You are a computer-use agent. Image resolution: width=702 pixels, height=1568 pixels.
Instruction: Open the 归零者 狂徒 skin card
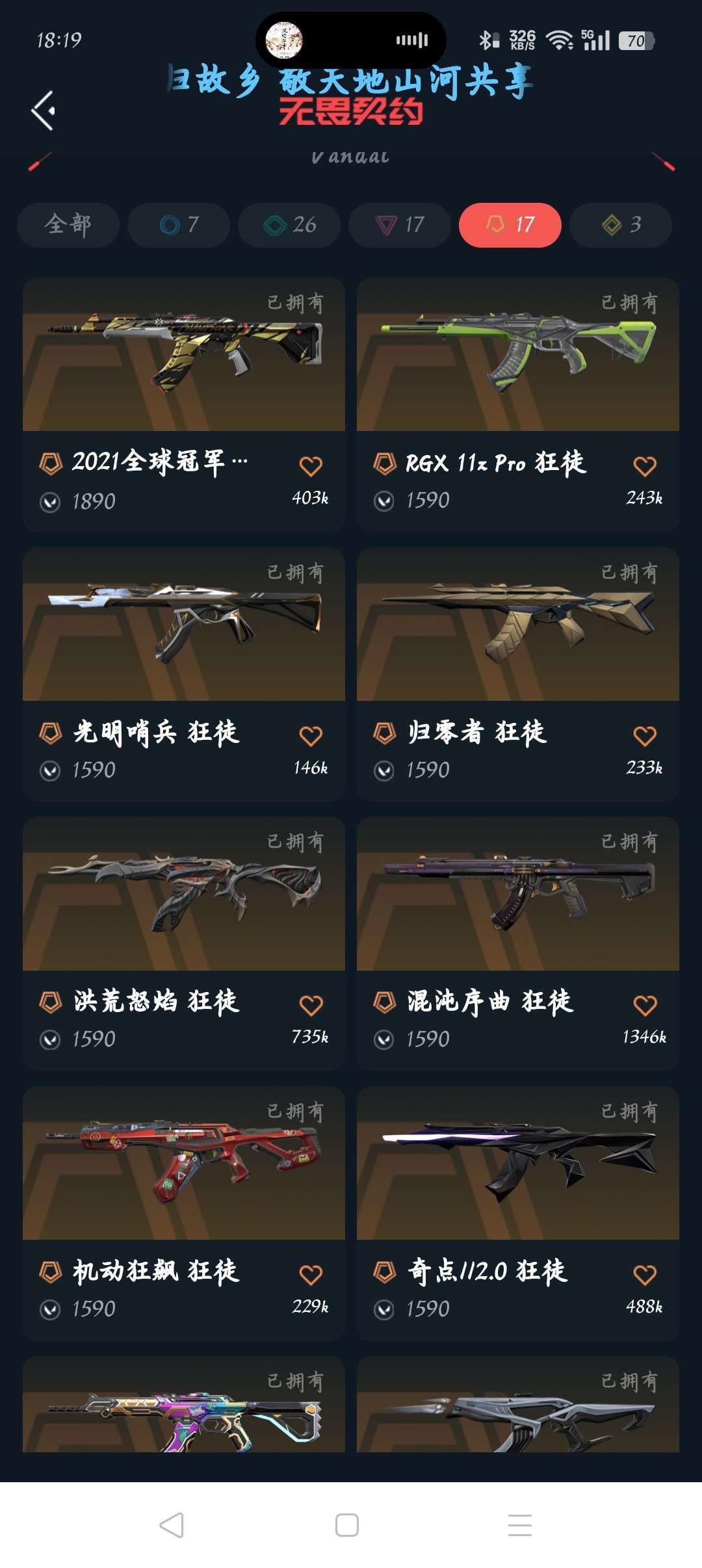518,675
